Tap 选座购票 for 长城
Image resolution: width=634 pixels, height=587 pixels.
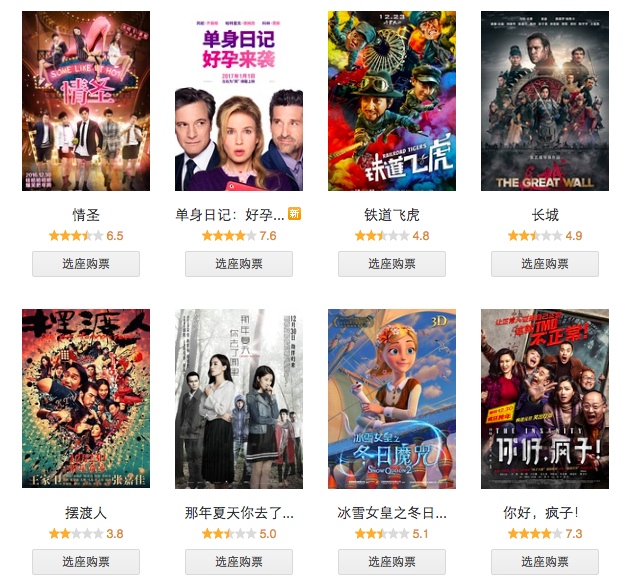tap(545, 264)
